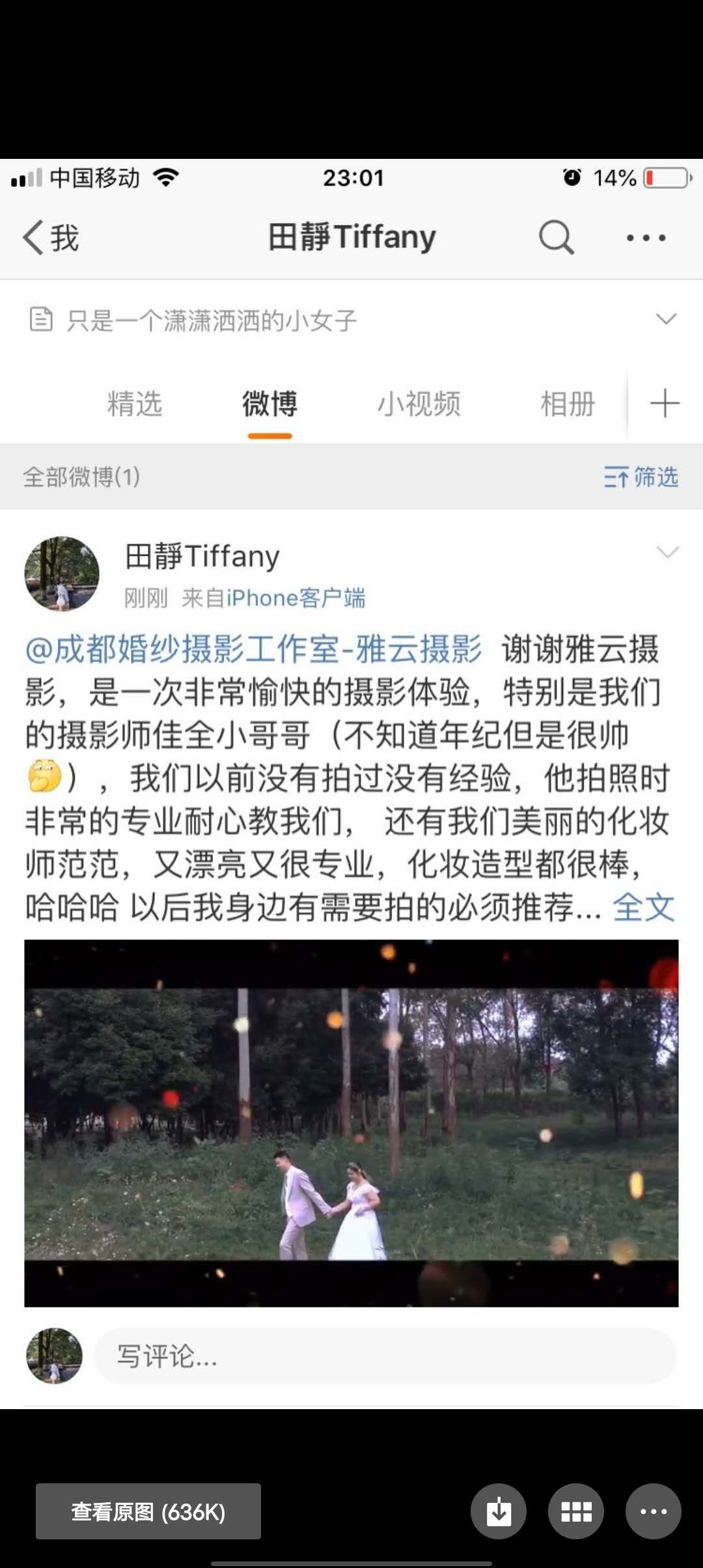The width and height of the screenshot is (703, 1568).
Task: View the original image (636K)
Action: click(148, 1511)
